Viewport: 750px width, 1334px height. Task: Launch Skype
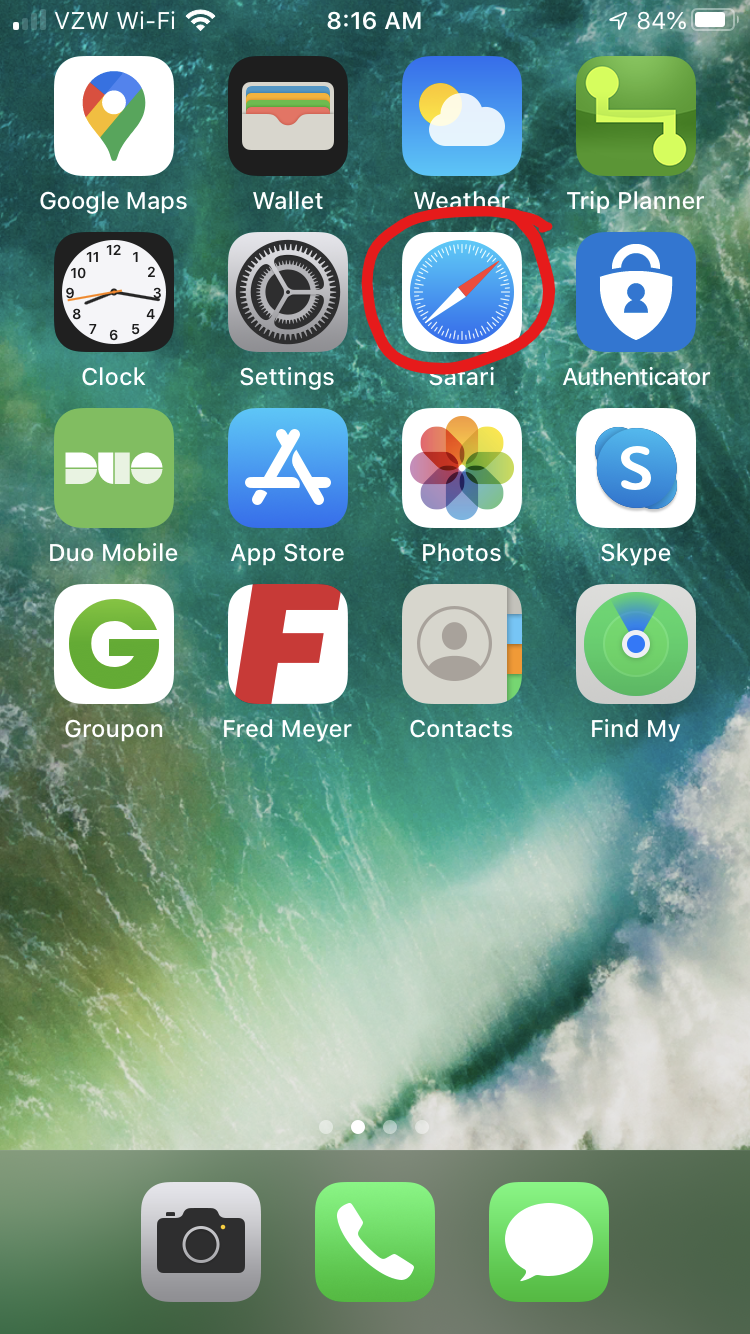coord(636,468)
